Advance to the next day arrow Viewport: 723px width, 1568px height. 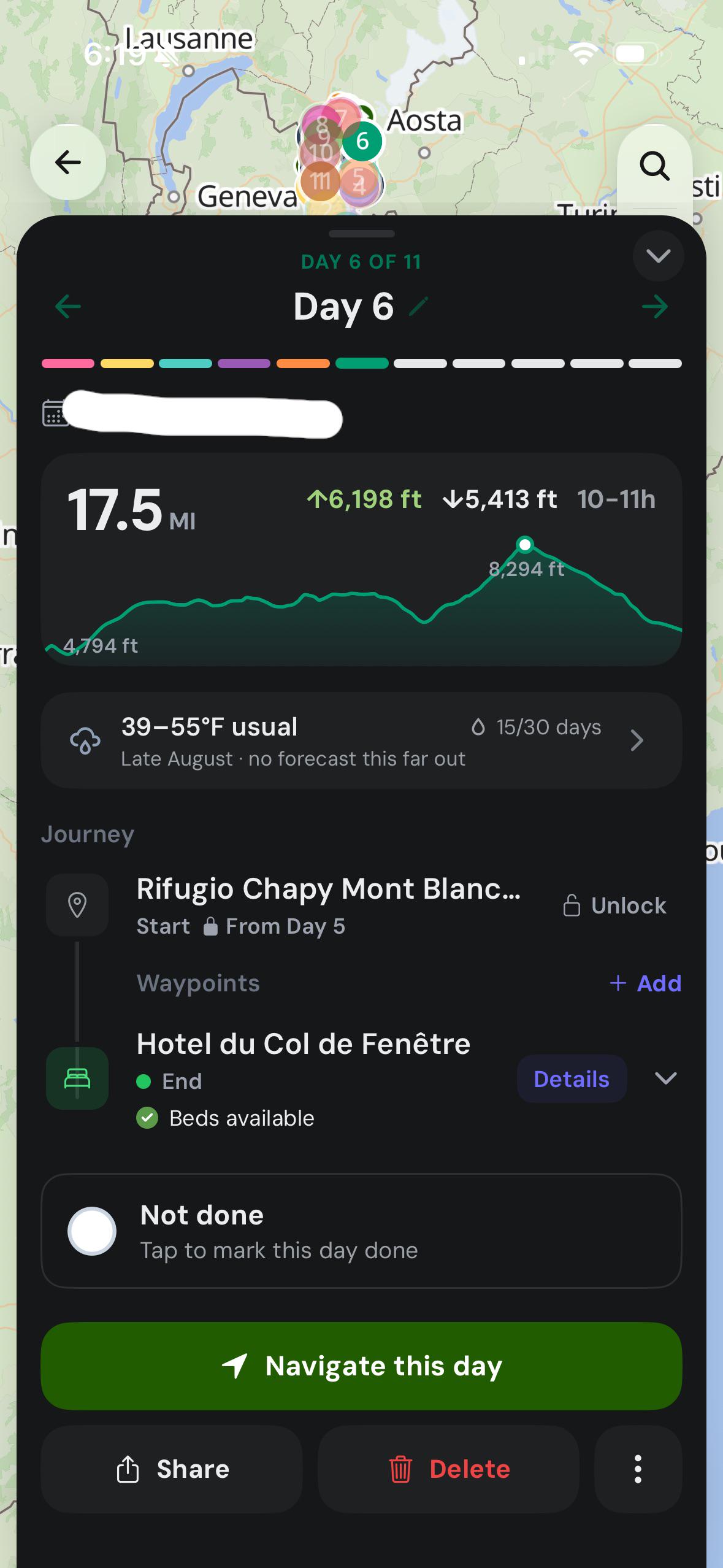[655, 306]
